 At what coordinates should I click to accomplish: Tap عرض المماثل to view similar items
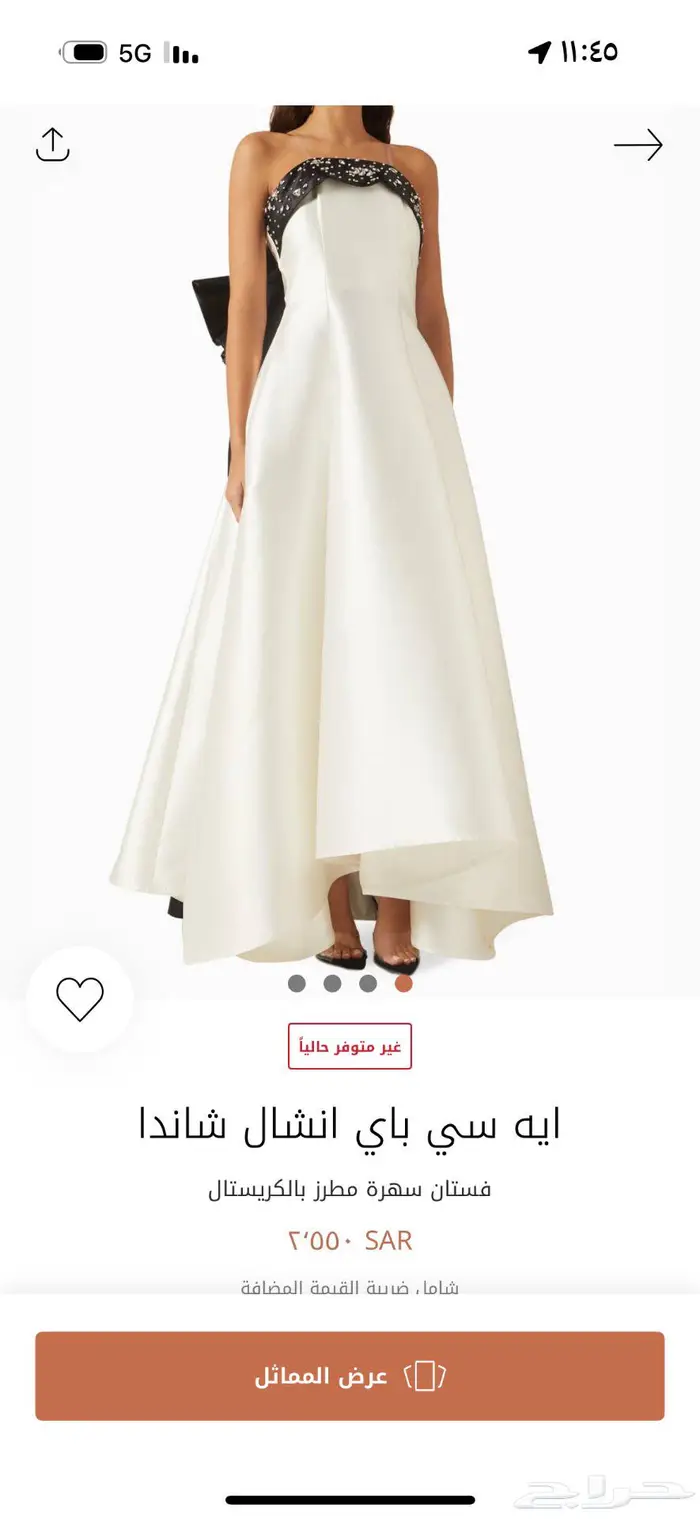click(350, 1375)
